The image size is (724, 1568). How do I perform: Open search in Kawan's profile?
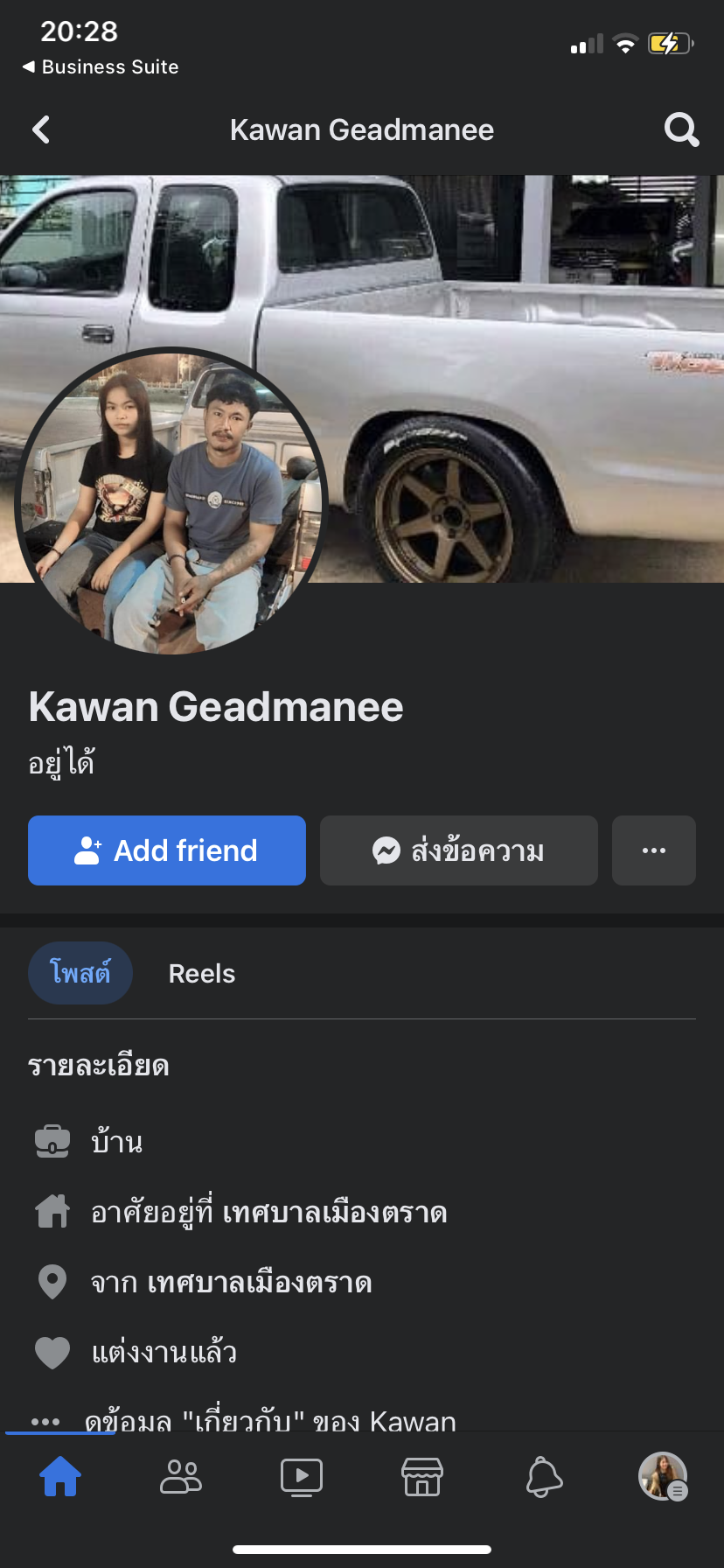pos(681,130)
